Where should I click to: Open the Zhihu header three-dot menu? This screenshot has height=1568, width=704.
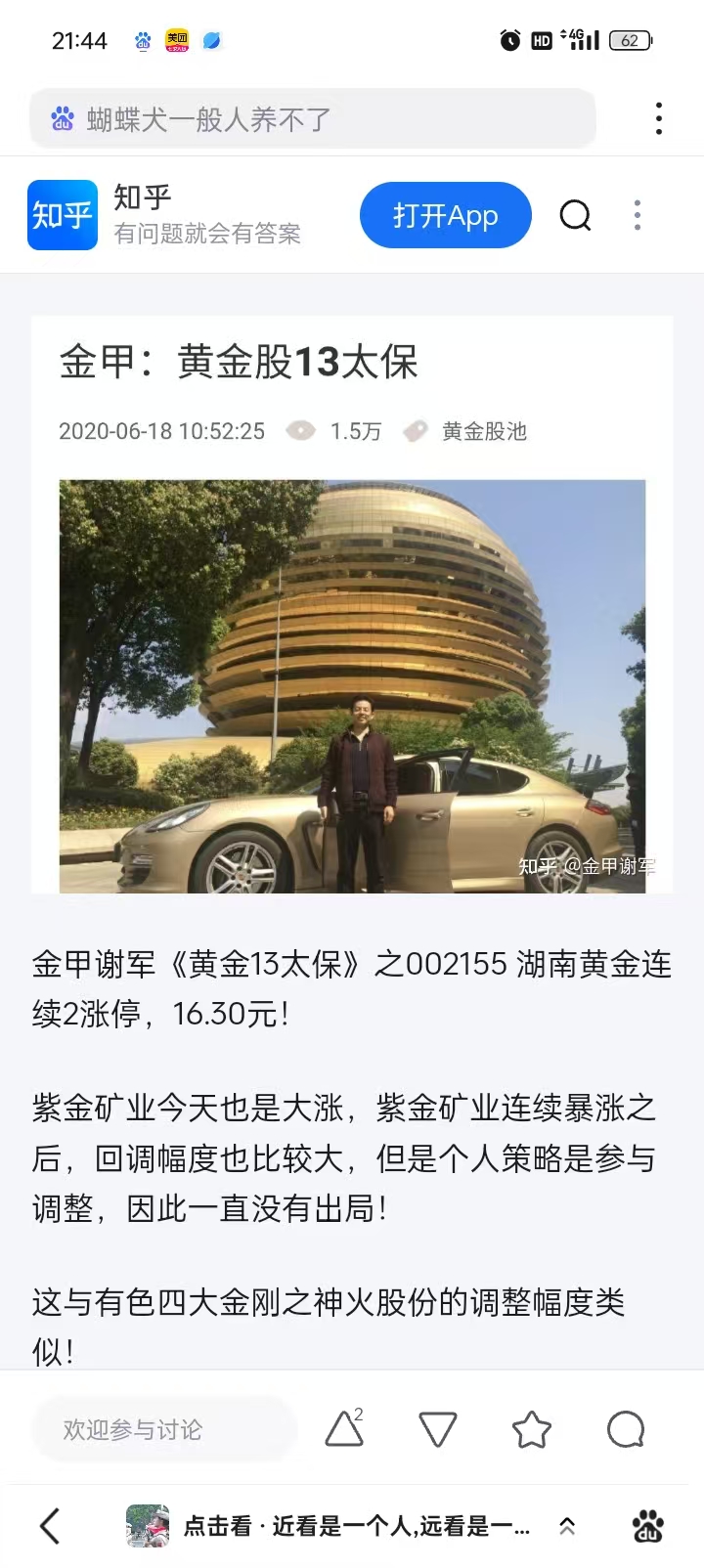pos(638,215)
